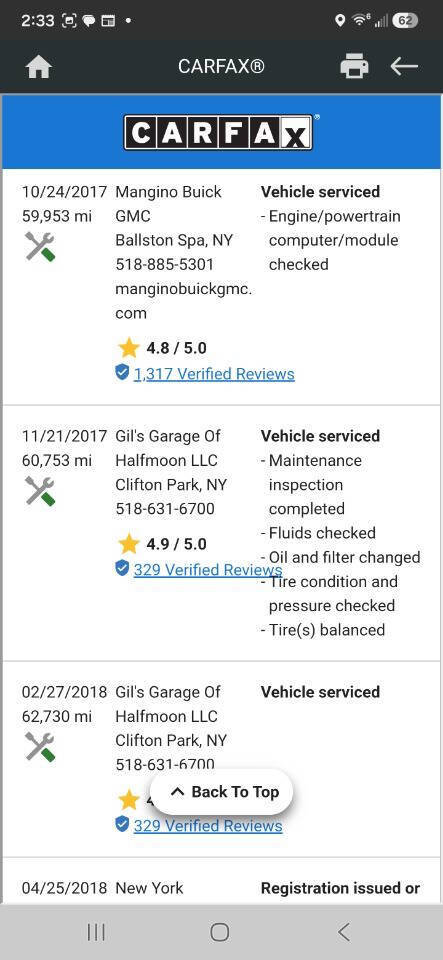Tap the system home button

tap(220, 932)
